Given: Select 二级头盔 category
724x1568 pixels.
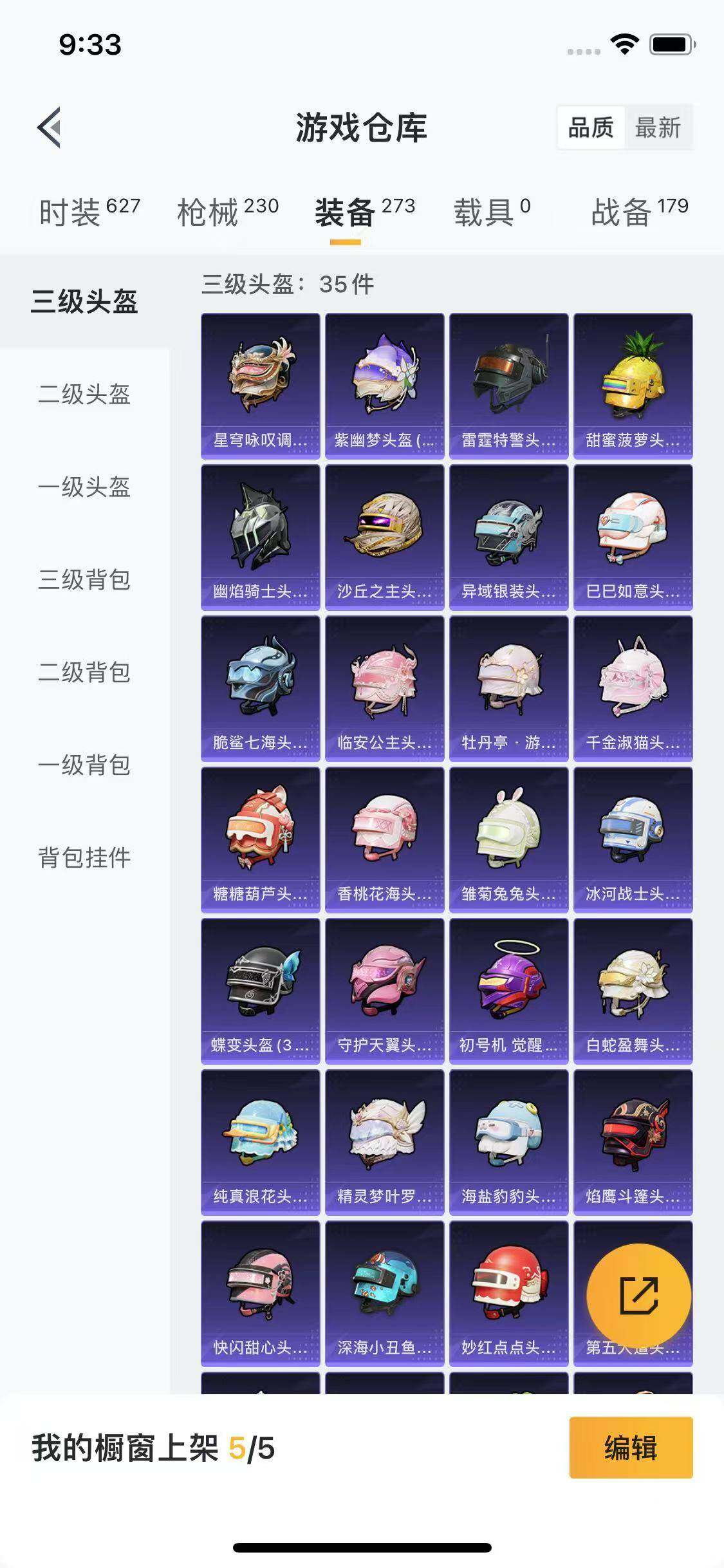Looking at the screenshot, I should tap(84, 394).
